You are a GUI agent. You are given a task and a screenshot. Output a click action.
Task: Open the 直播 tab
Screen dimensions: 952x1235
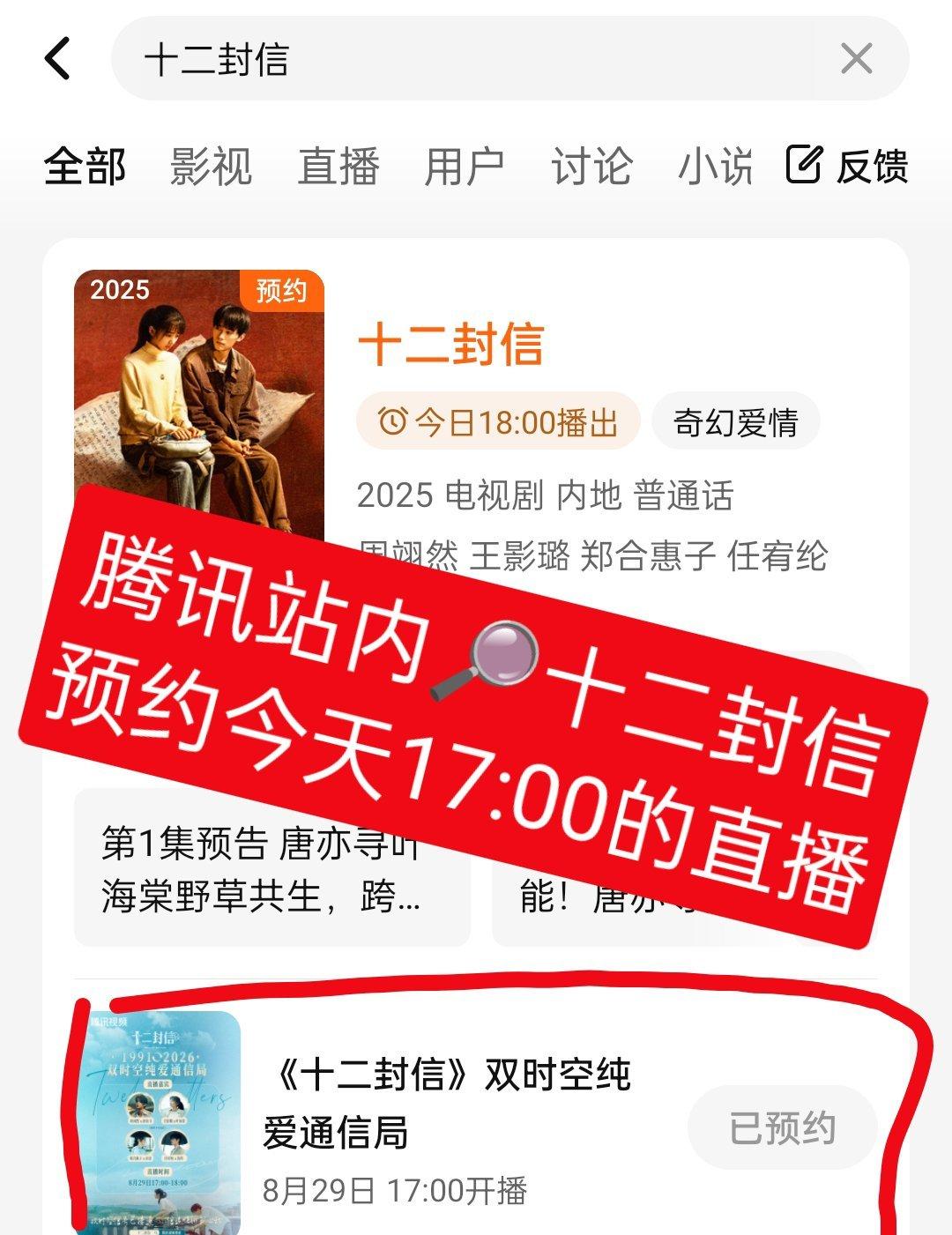(x=338, y=167)
